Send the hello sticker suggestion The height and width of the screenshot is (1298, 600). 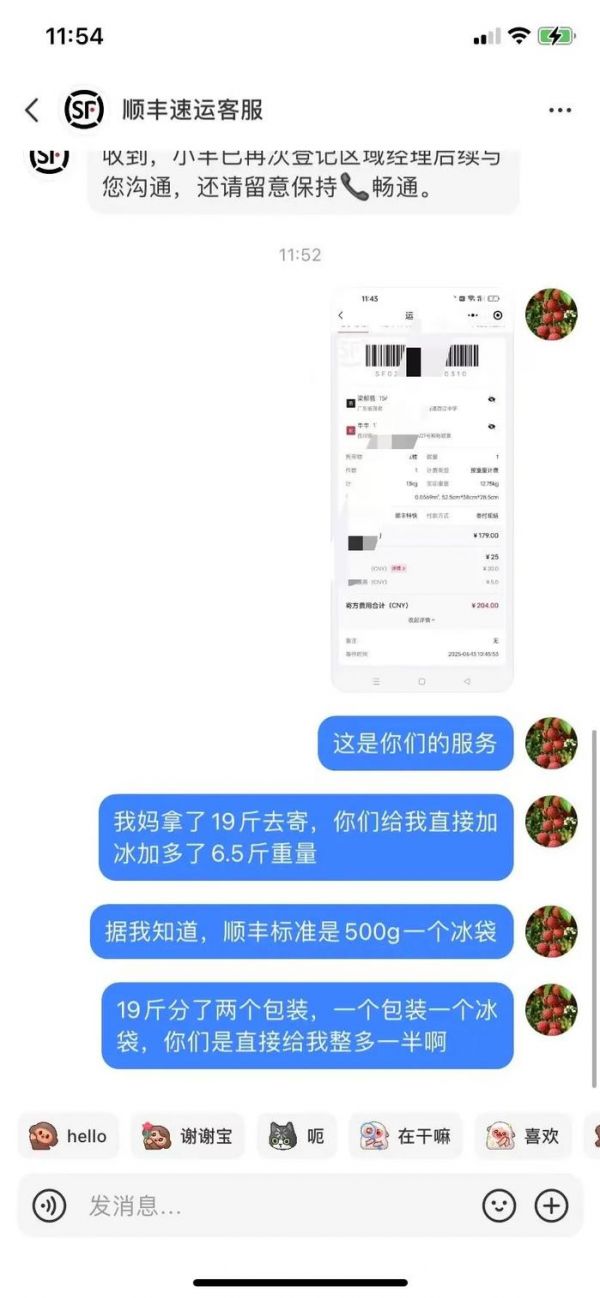[68, 1136]
